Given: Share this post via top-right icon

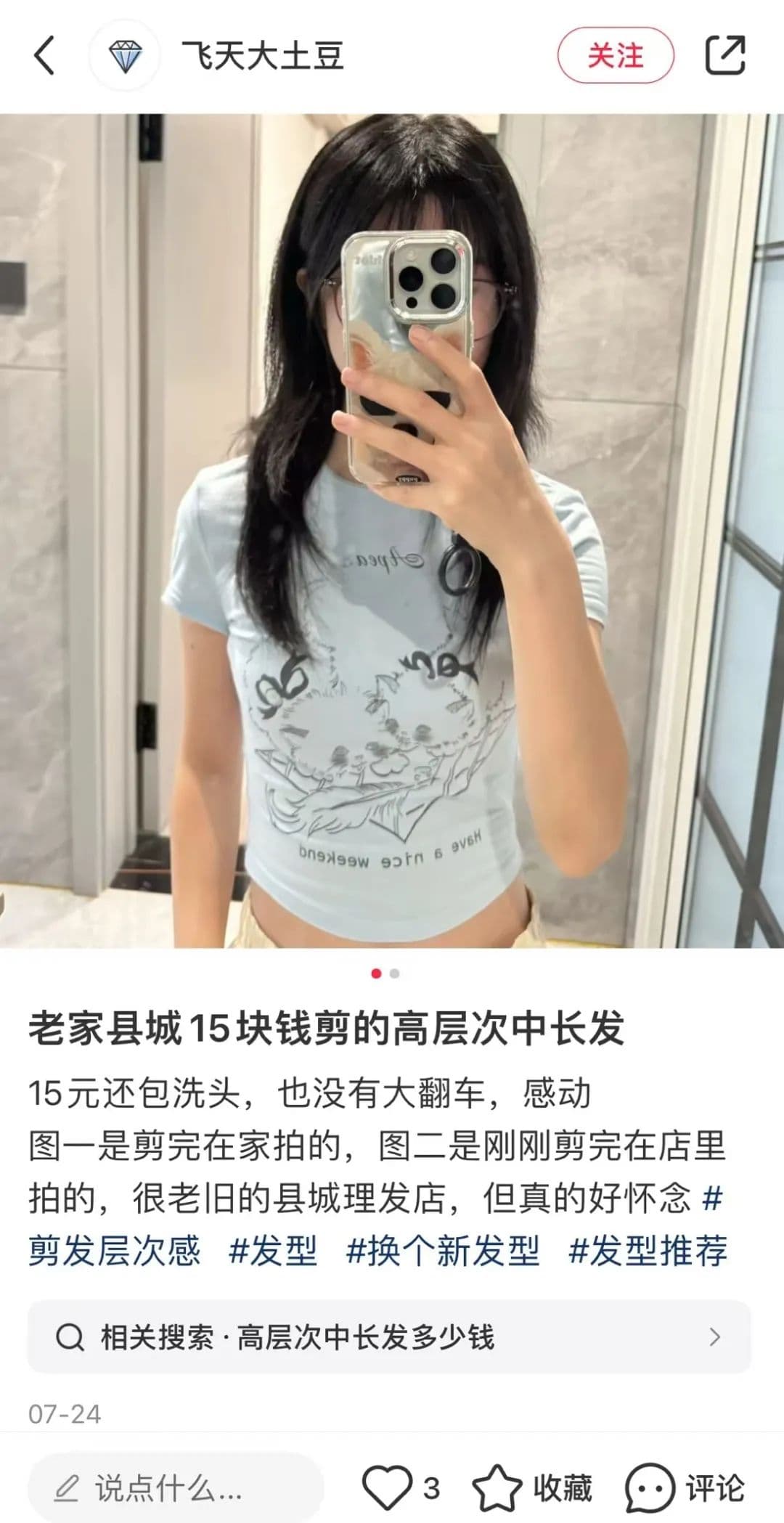Looking at the screenshot, I should point(725,56).
